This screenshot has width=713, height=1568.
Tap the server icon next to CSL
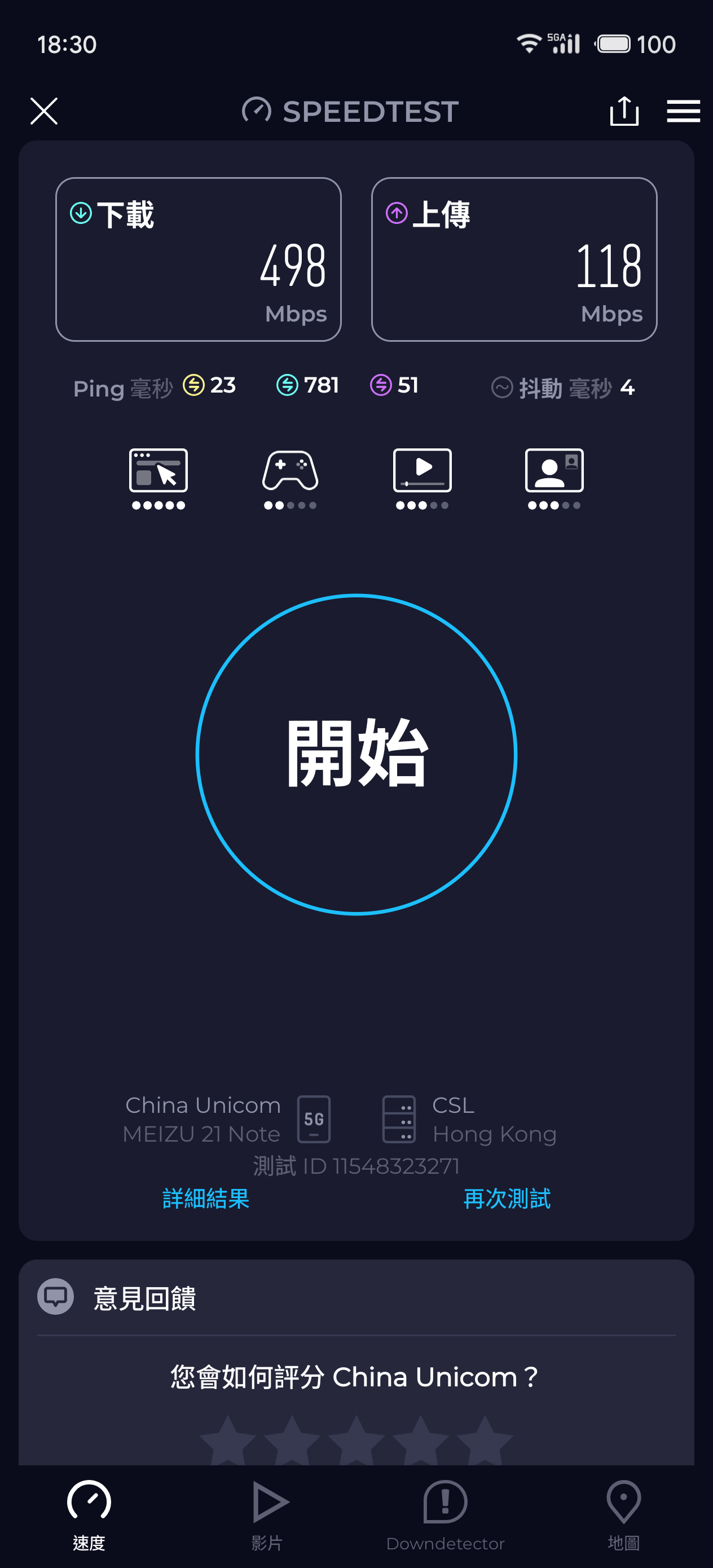point(400,1120)
